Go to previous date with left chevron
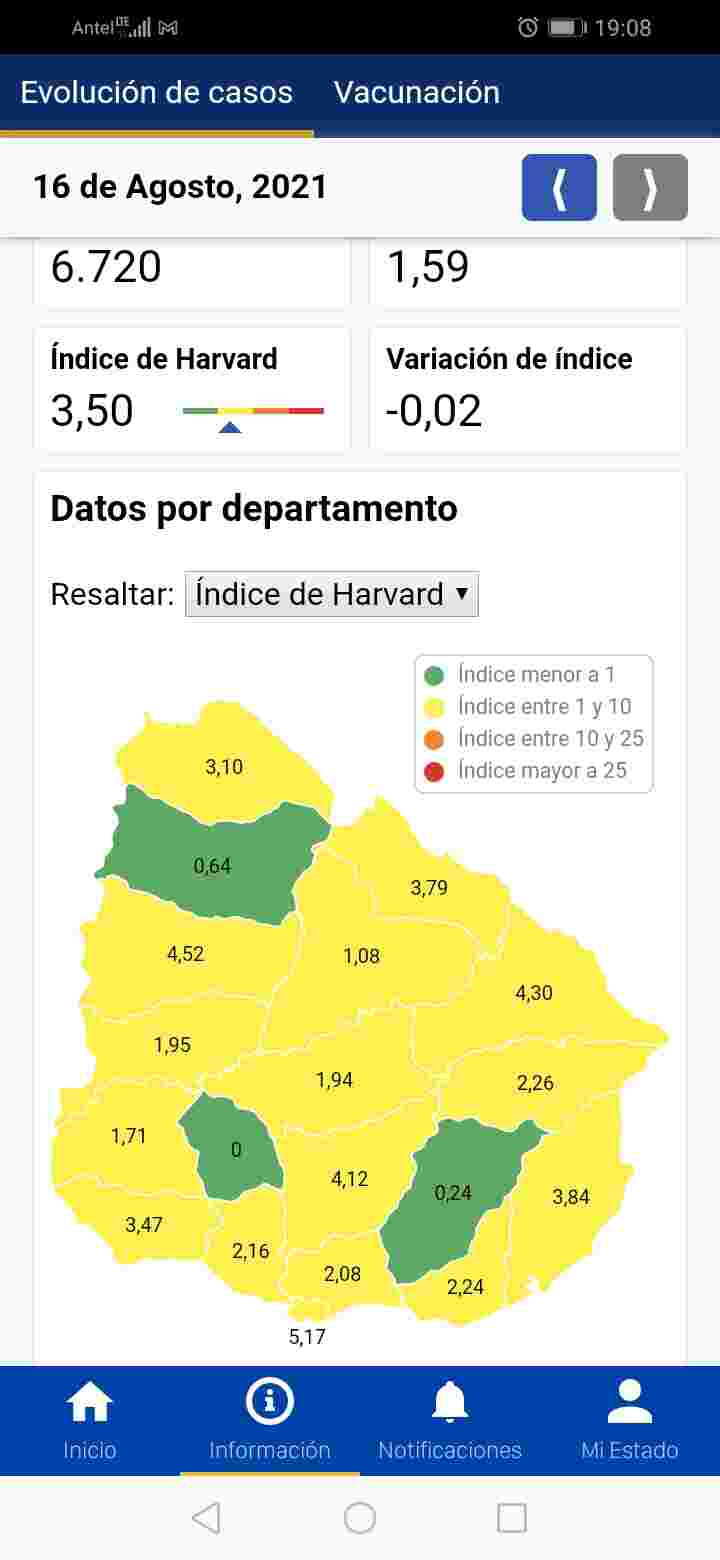 pyautogui.click(x=559, y=187)
